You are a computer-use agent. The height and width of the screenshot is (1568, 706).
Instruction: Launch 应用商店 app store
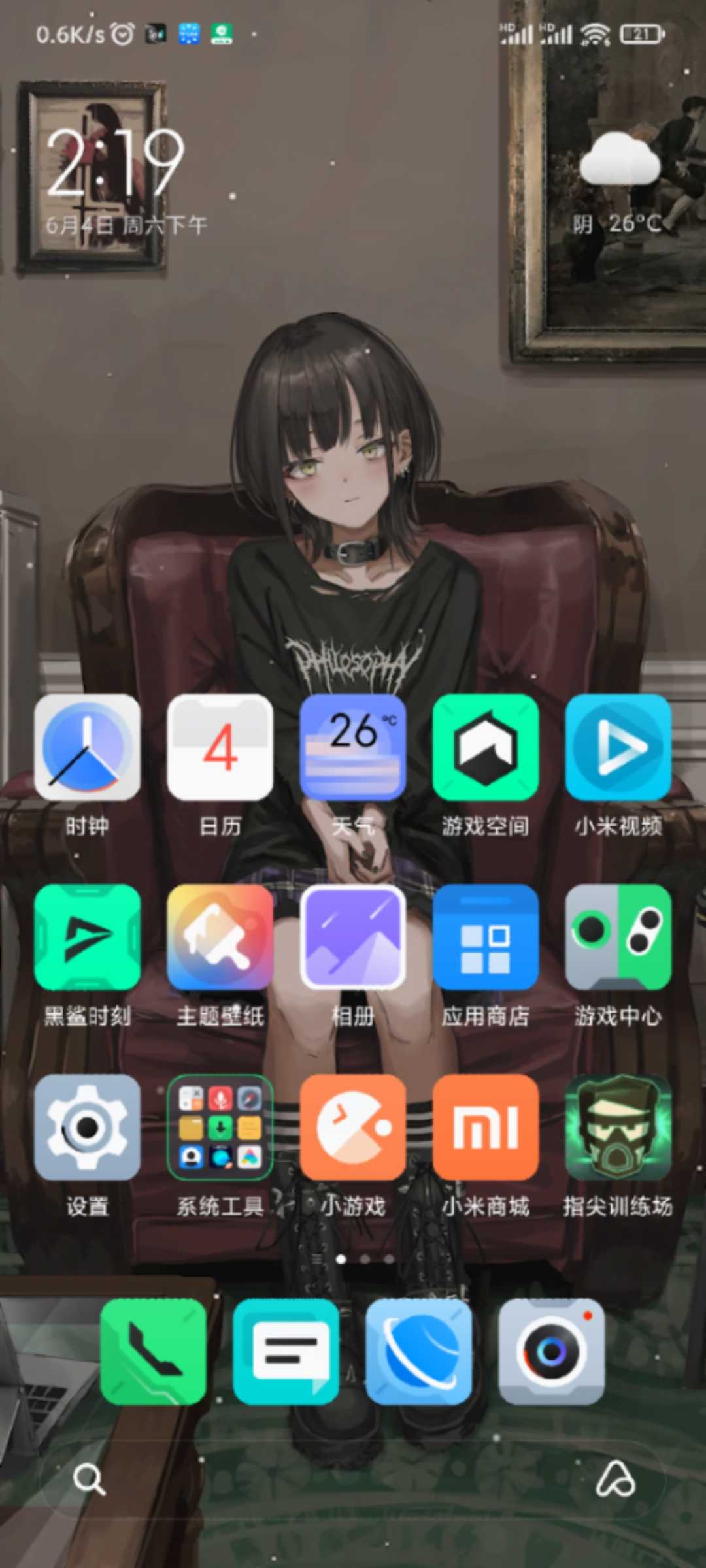coord(485,937)
